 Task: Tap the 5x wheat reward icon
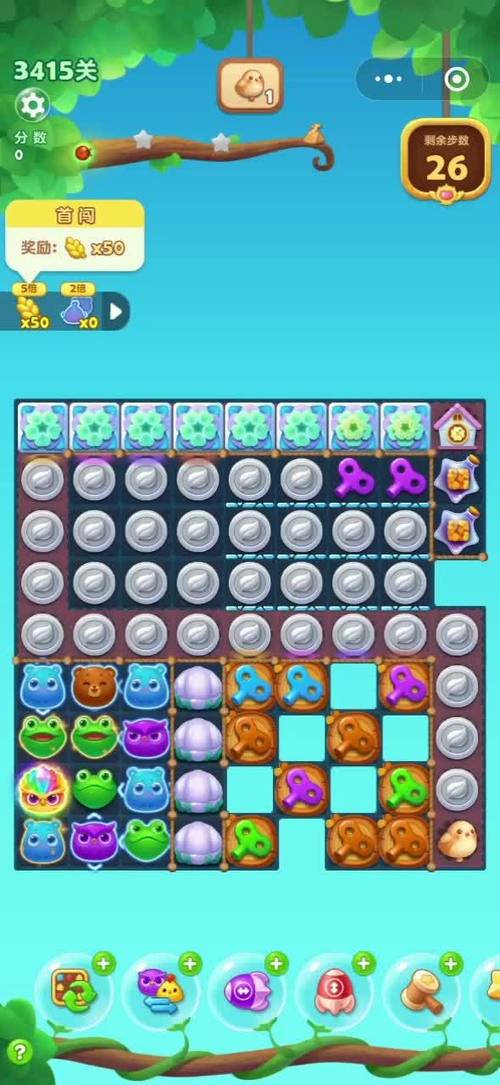pos(33,306)
